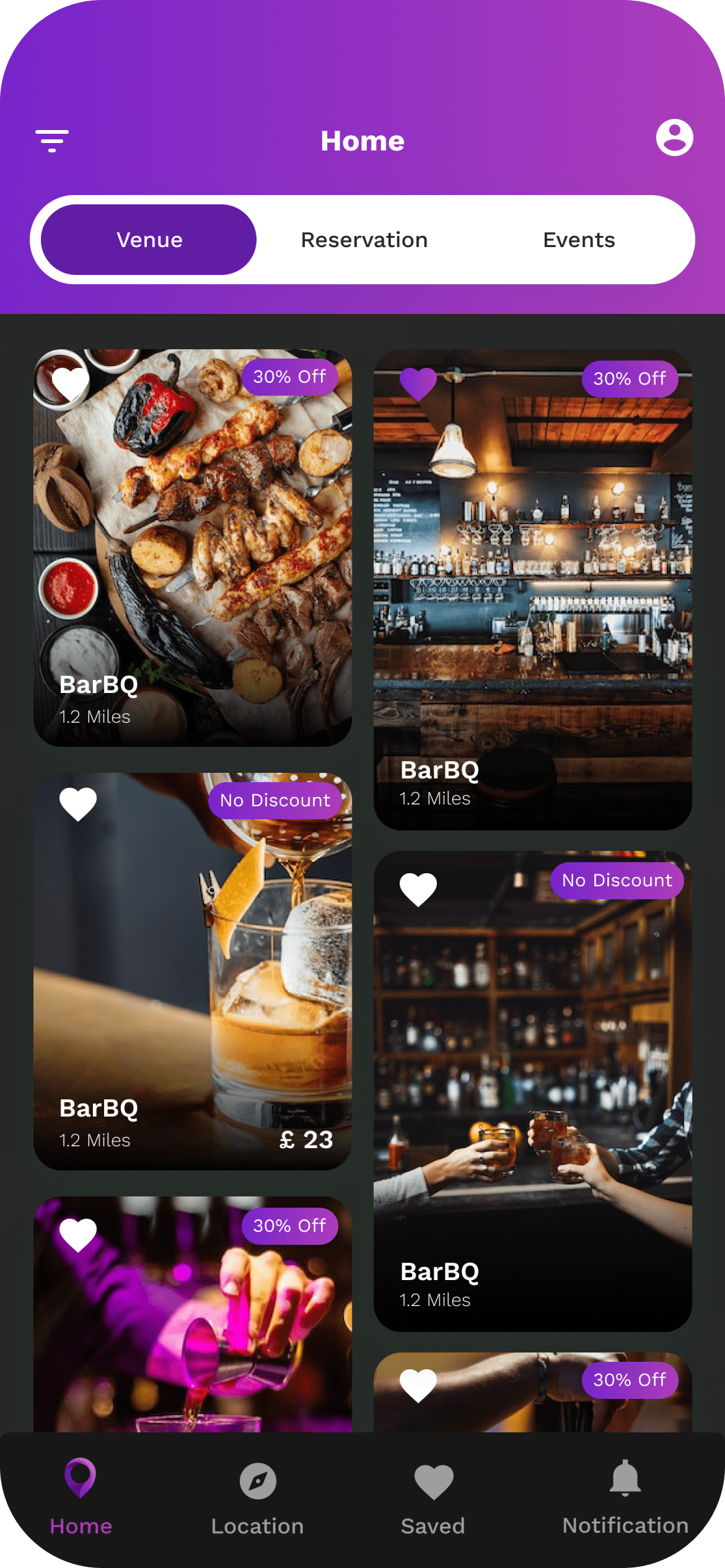This screenshot has height=1568, width=725.
Task: Favorite the grilled meat platter venue
Action: click(70, 383)
